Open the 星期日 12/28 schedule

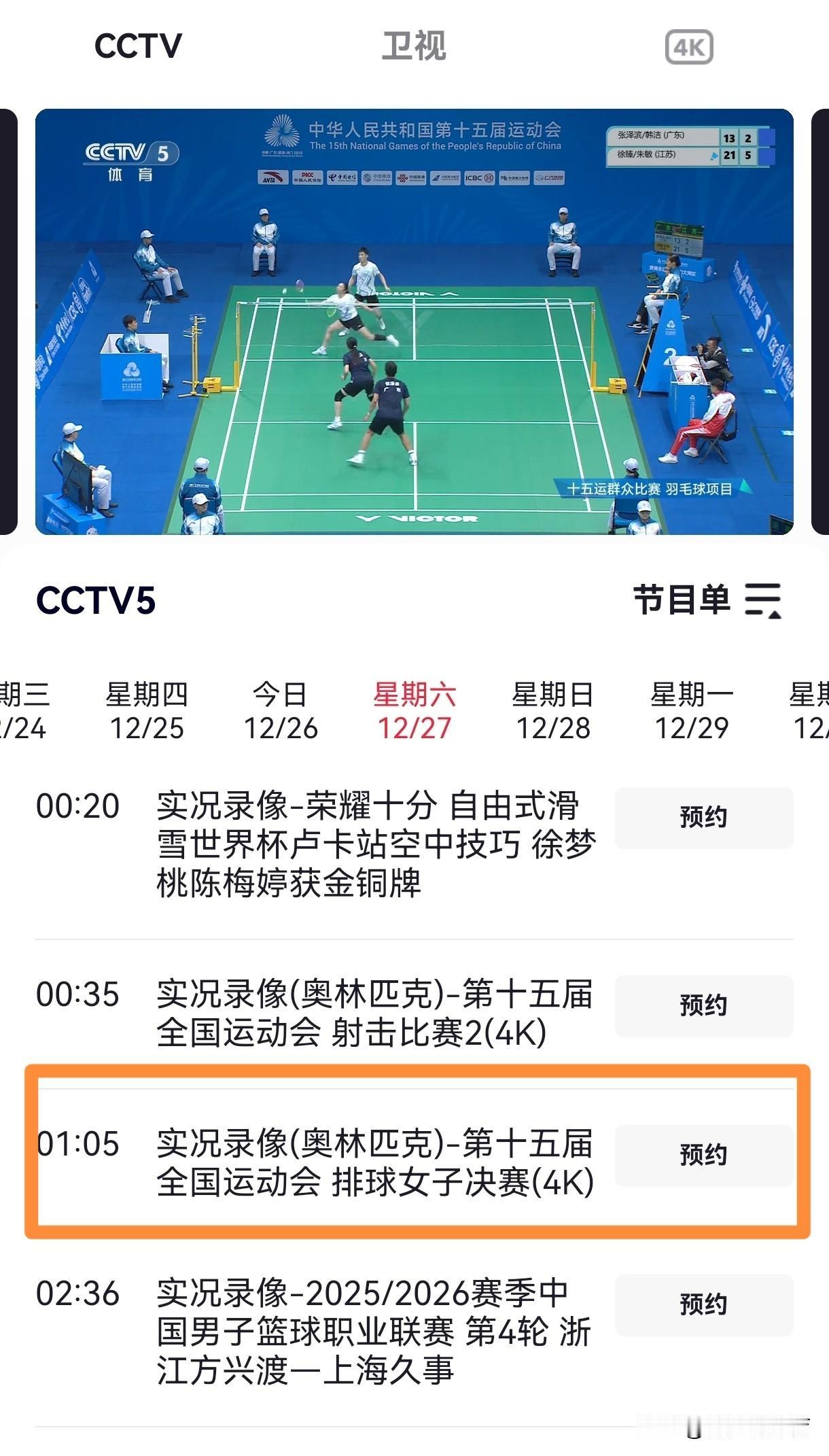(551, 710)
